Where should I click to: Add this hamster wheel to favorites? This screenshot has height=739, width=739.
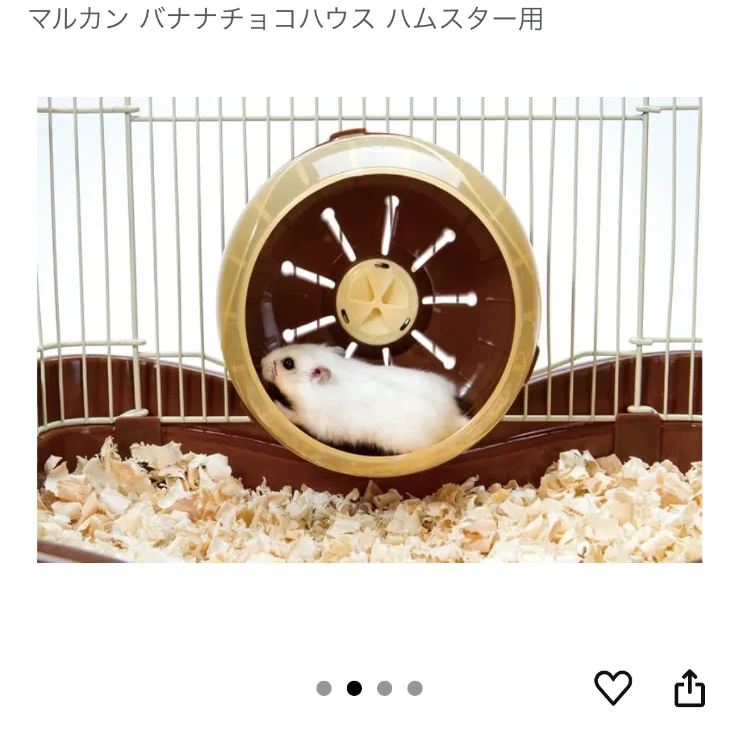click(613, 688)
